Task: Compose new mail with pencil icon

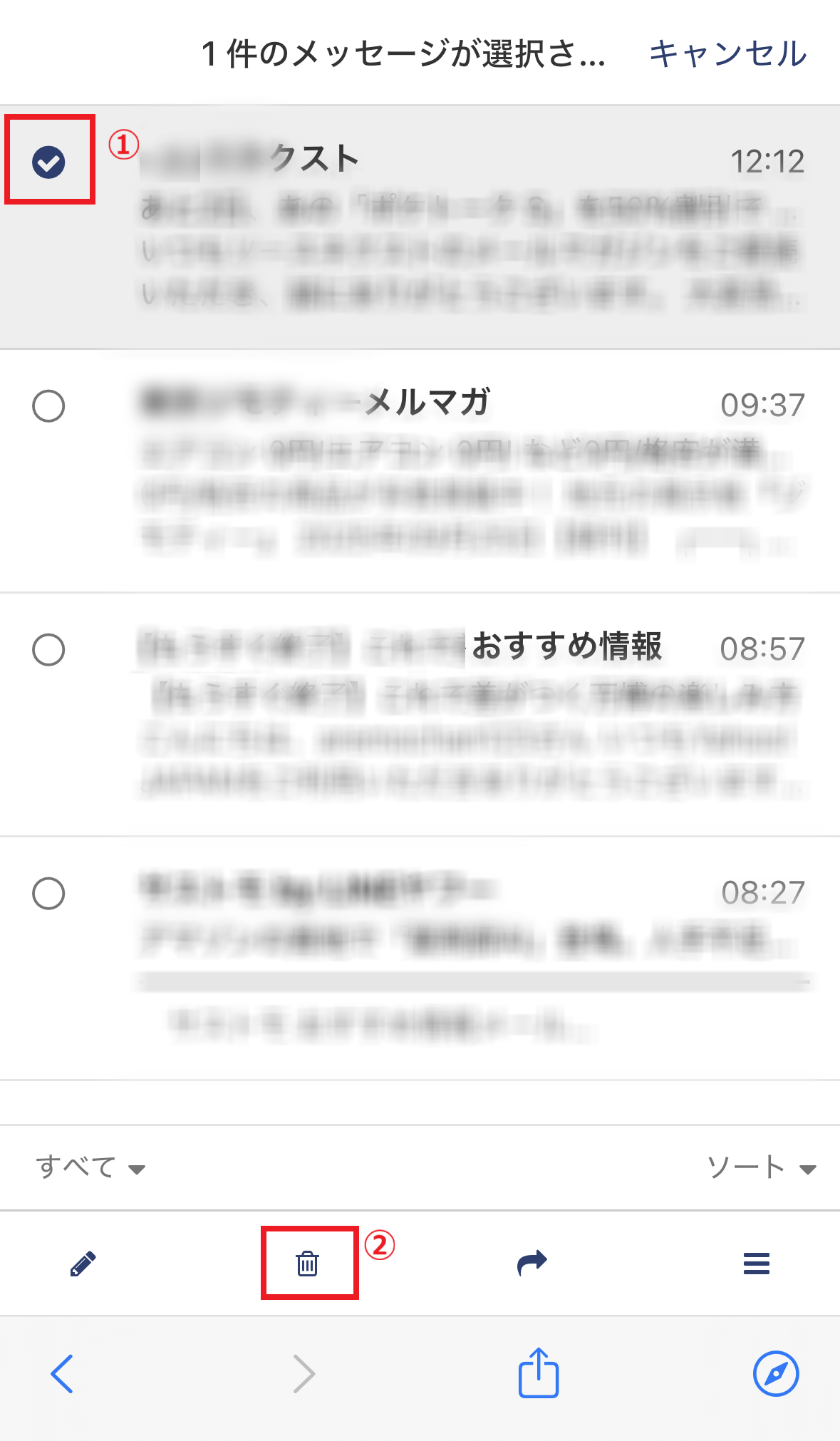Action: click(83, 1264)
